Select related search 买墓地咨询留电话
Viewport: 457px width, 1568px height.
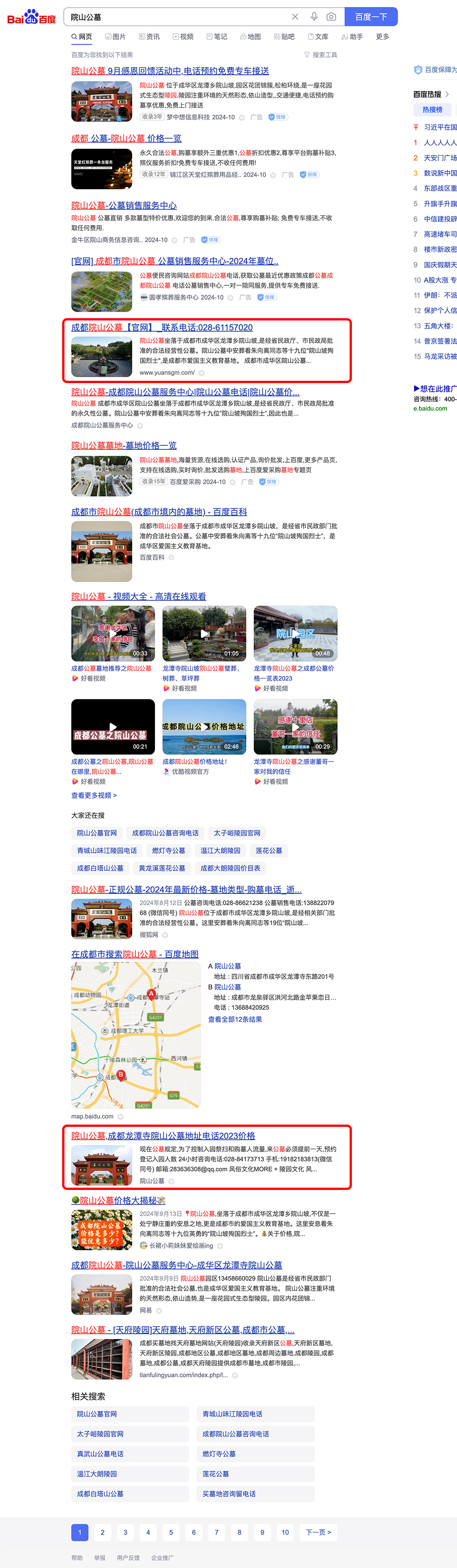click(x=229, y=1493)
